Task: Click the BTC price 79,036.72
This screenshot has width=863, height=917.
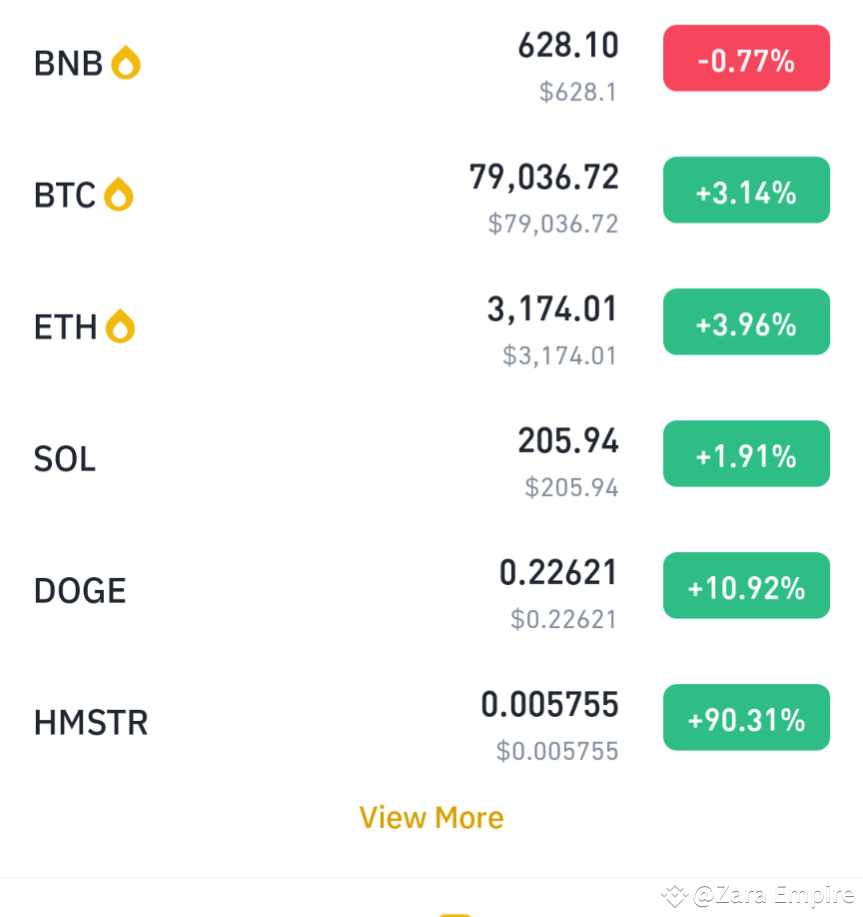Action: 543,176
